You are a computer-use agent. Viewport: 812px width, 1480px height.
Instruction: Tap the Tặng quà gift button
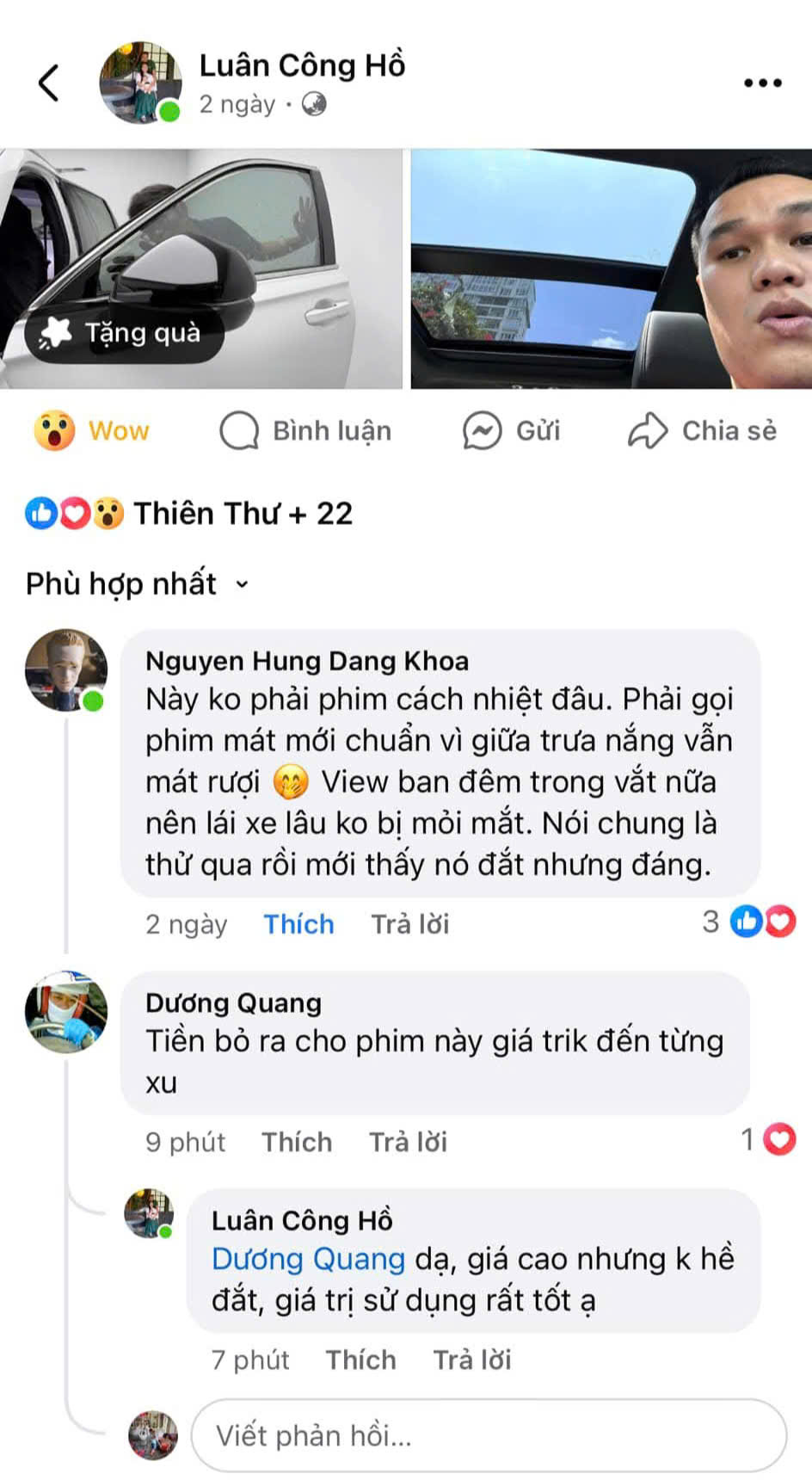[x=126, y=333]
